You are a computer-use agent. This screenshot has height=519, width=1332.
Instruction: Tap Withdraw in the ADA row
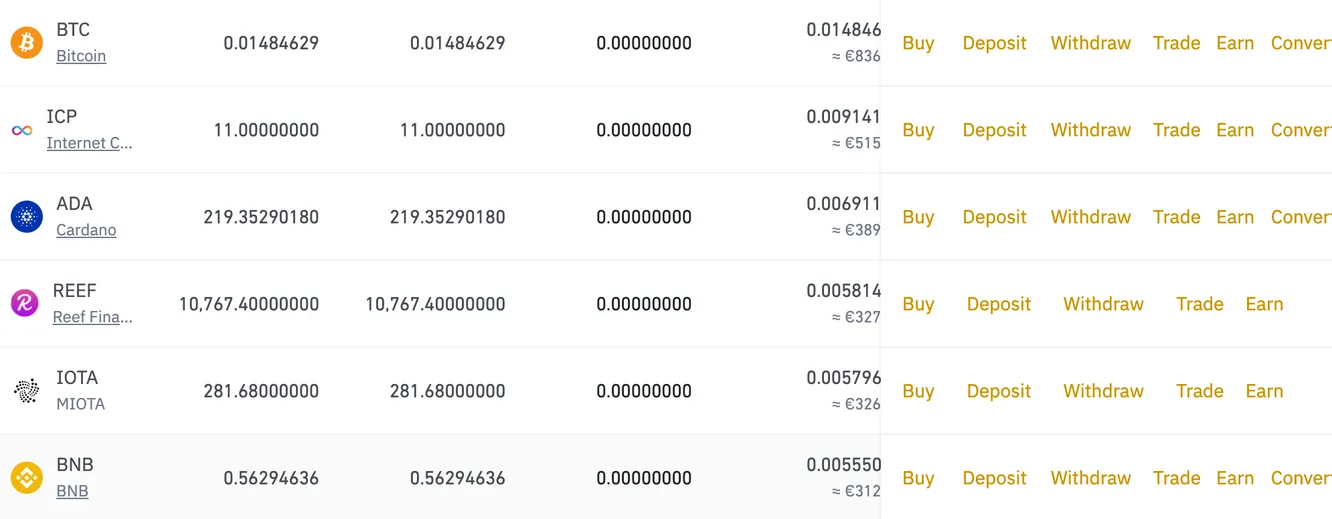1090,217
